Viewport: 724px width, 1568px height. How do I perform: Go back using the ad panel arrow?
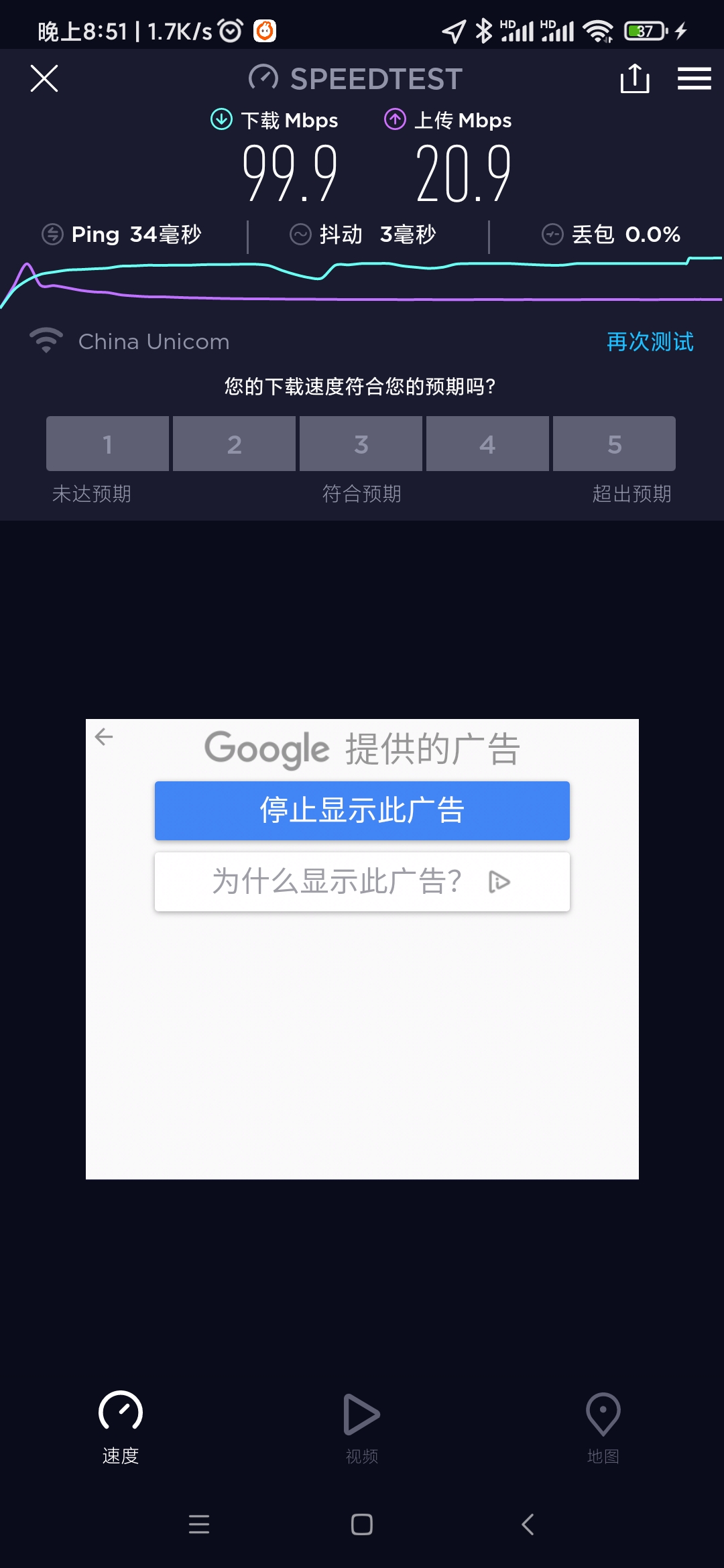tap(104, 737)
